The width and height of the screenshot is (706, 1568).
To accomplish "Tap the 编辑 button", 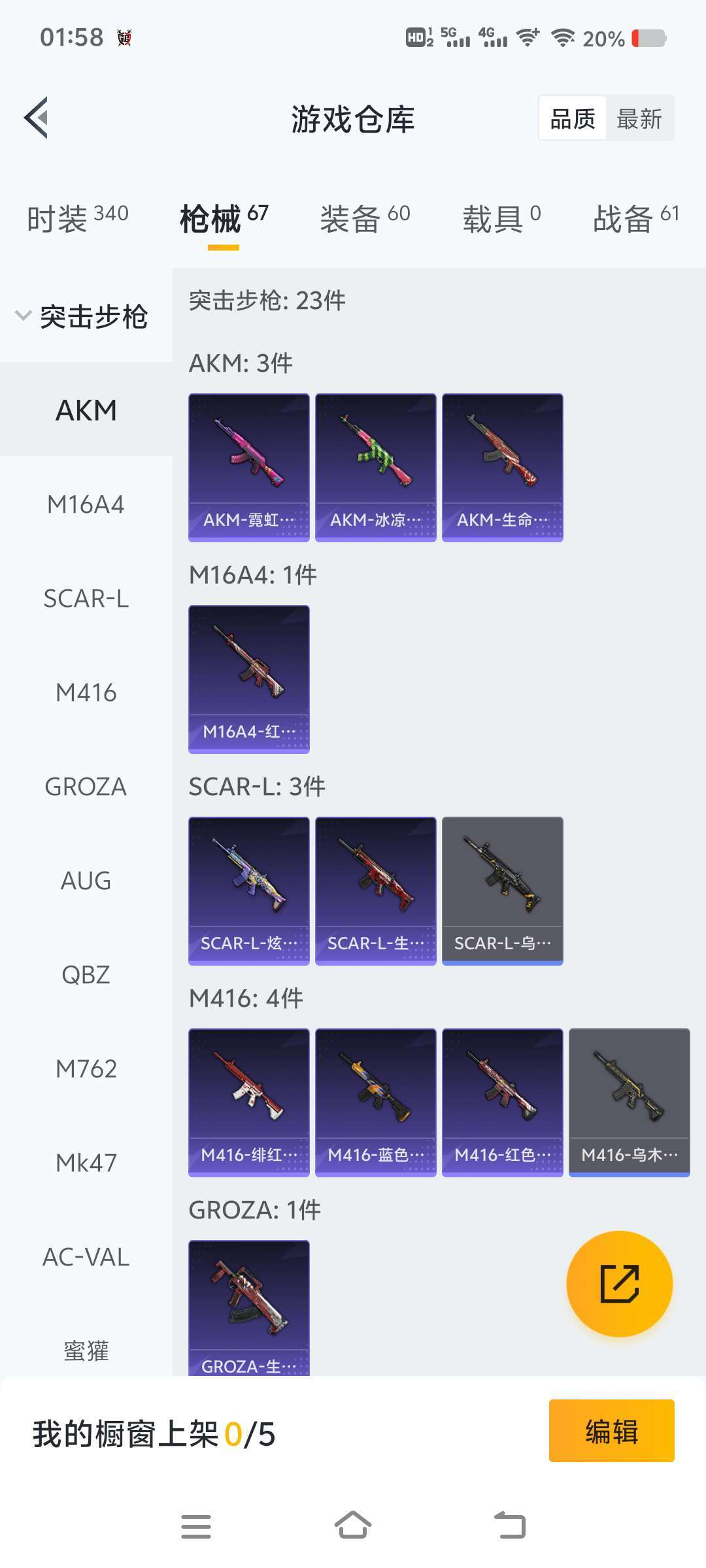I will 612,1431.
